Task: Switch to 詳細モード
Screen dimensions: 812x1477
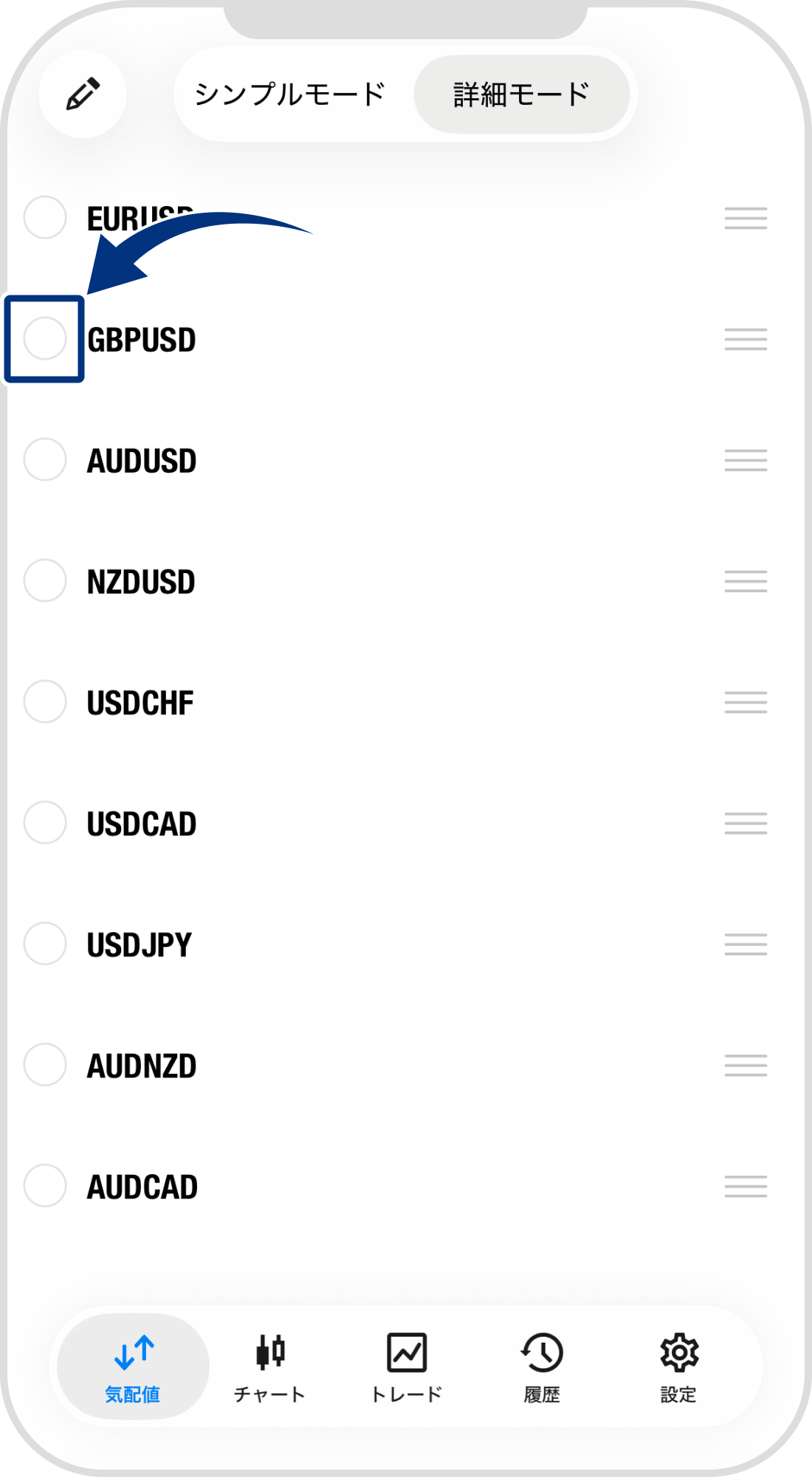Action: [521, 95]
